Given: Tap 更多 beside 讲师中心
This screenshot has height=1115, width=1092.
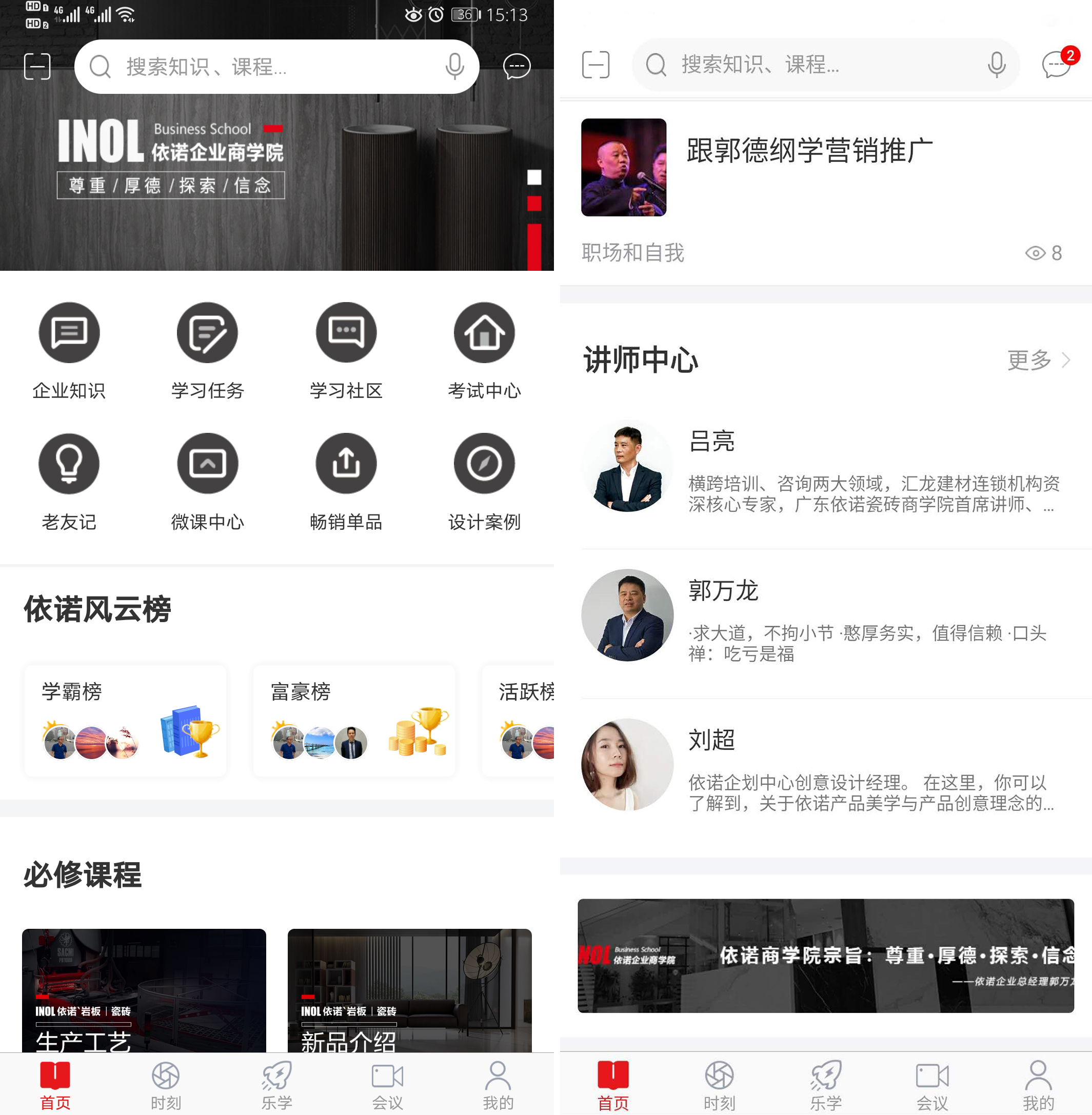Looking at the screenshot, I should [x=1038, y=360].
